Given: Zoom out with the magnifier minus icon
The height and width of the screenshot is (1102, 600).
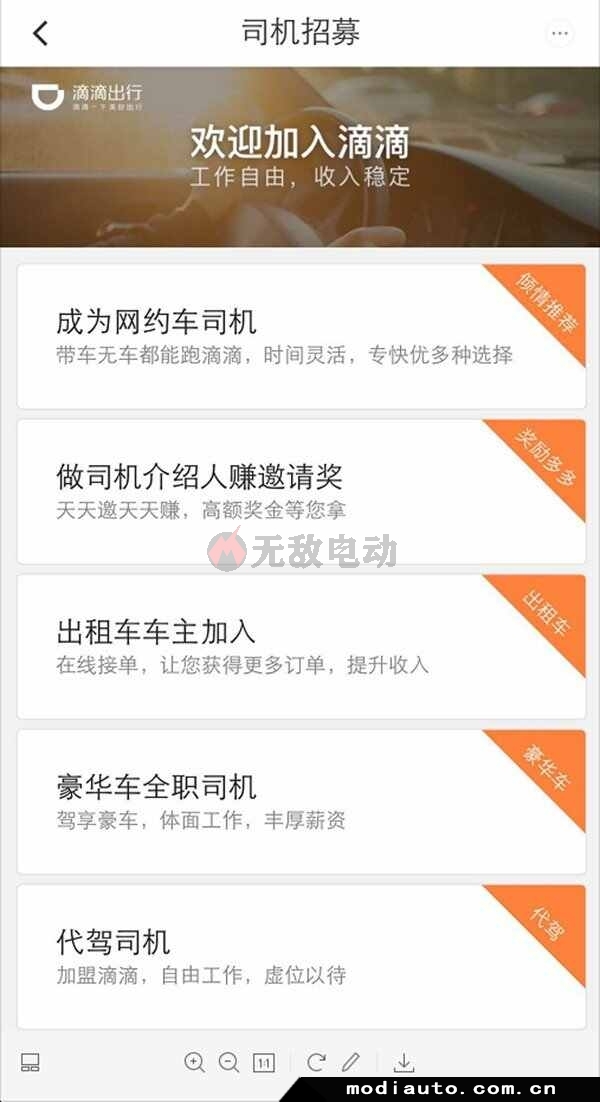Looking at the screenshot, I should (229, 1063).
